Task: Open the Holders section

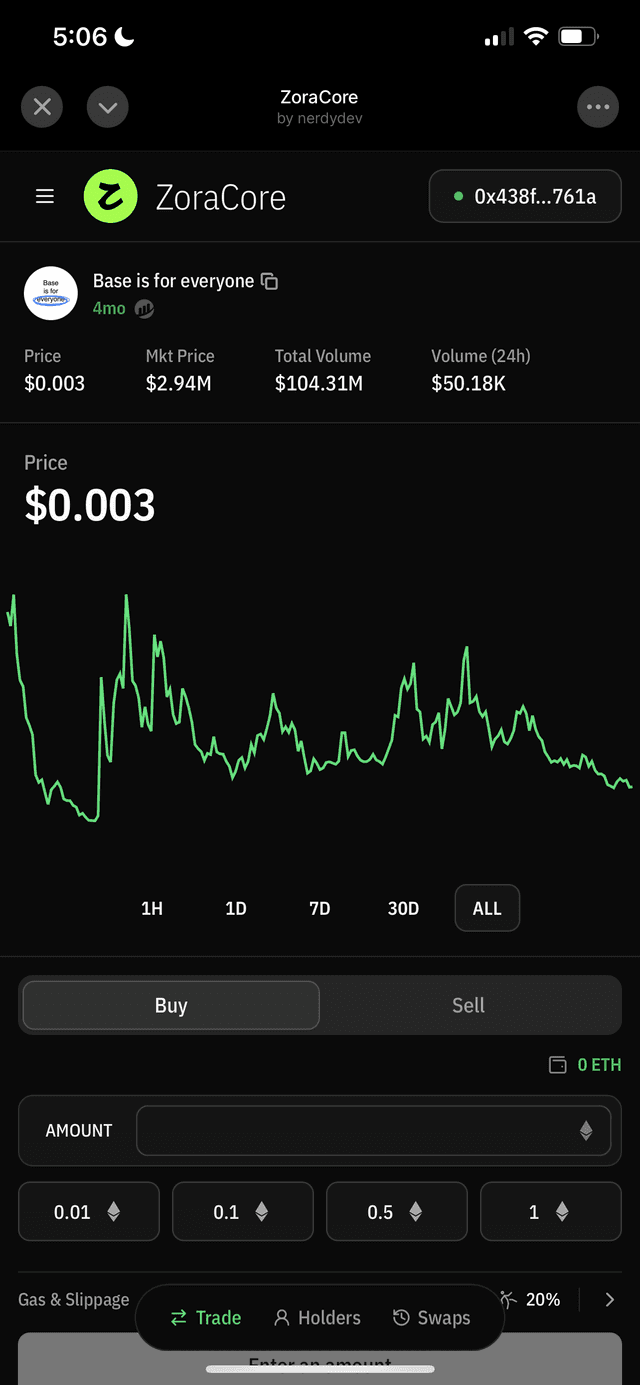Action: click(317, 1318)
